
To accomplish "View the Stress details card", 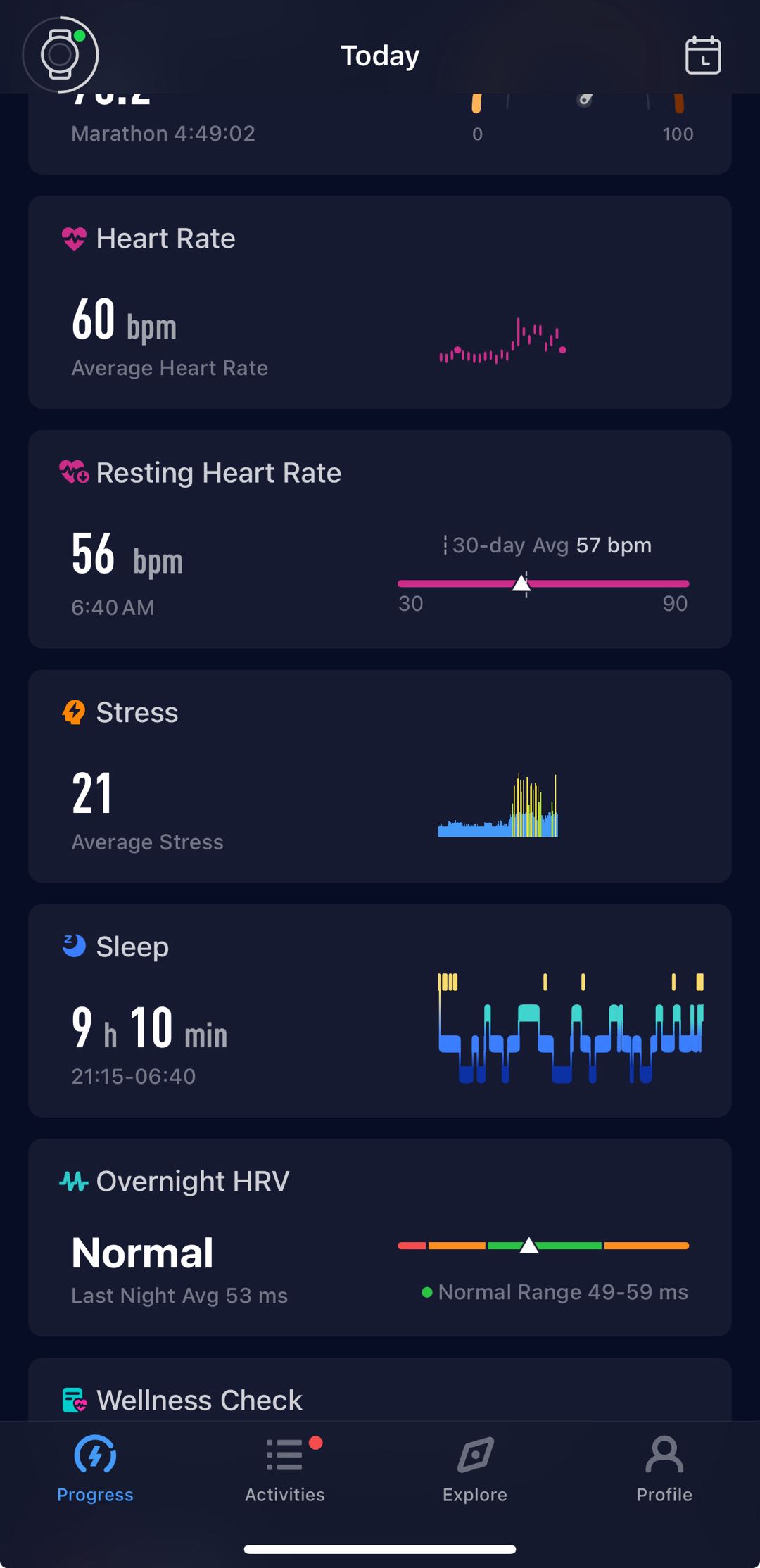I will (380, 776).
